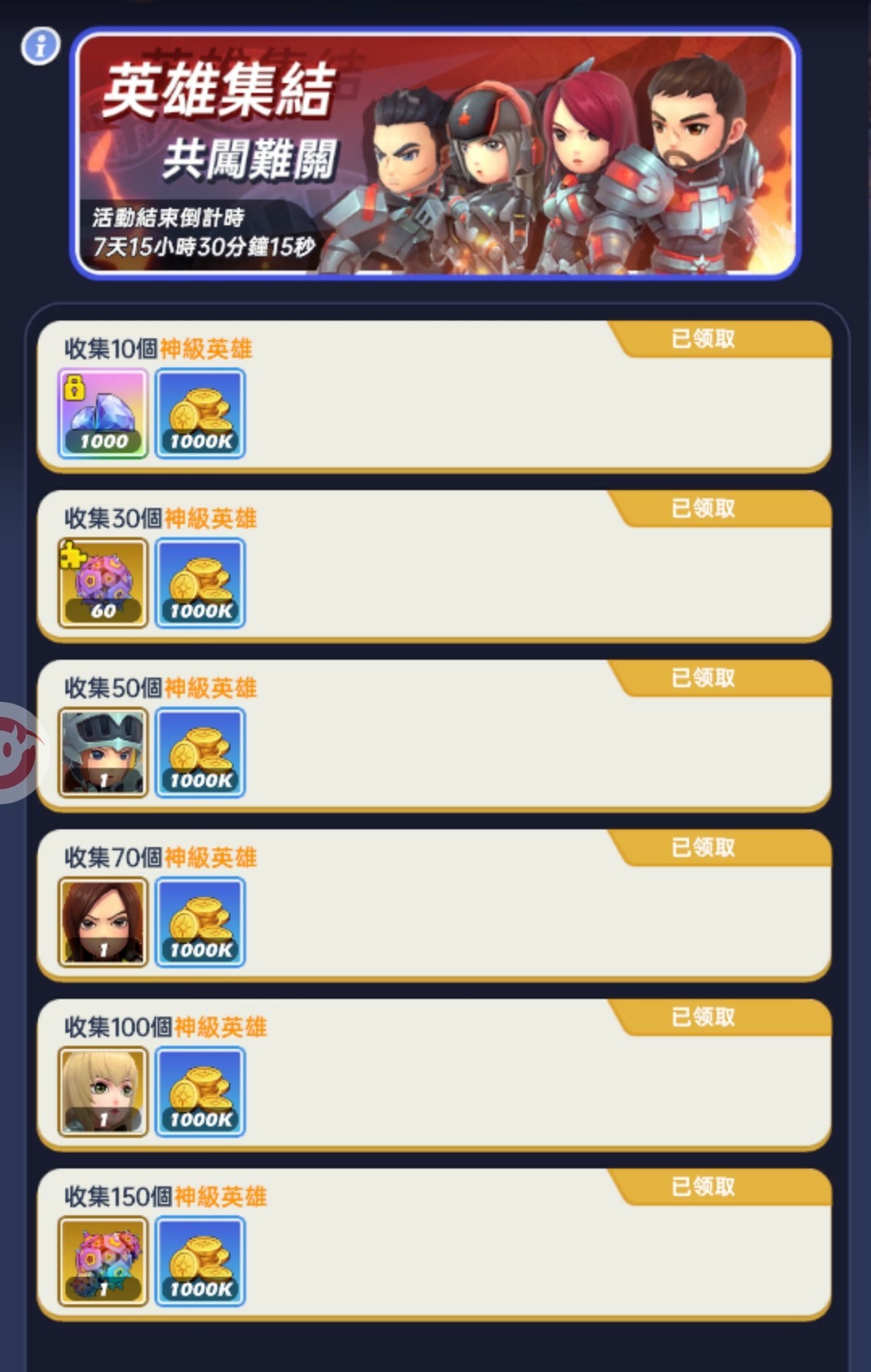View the chest reward for 150 heroes
This screenshot has width=871, height=1372.
click(103, 1261)
